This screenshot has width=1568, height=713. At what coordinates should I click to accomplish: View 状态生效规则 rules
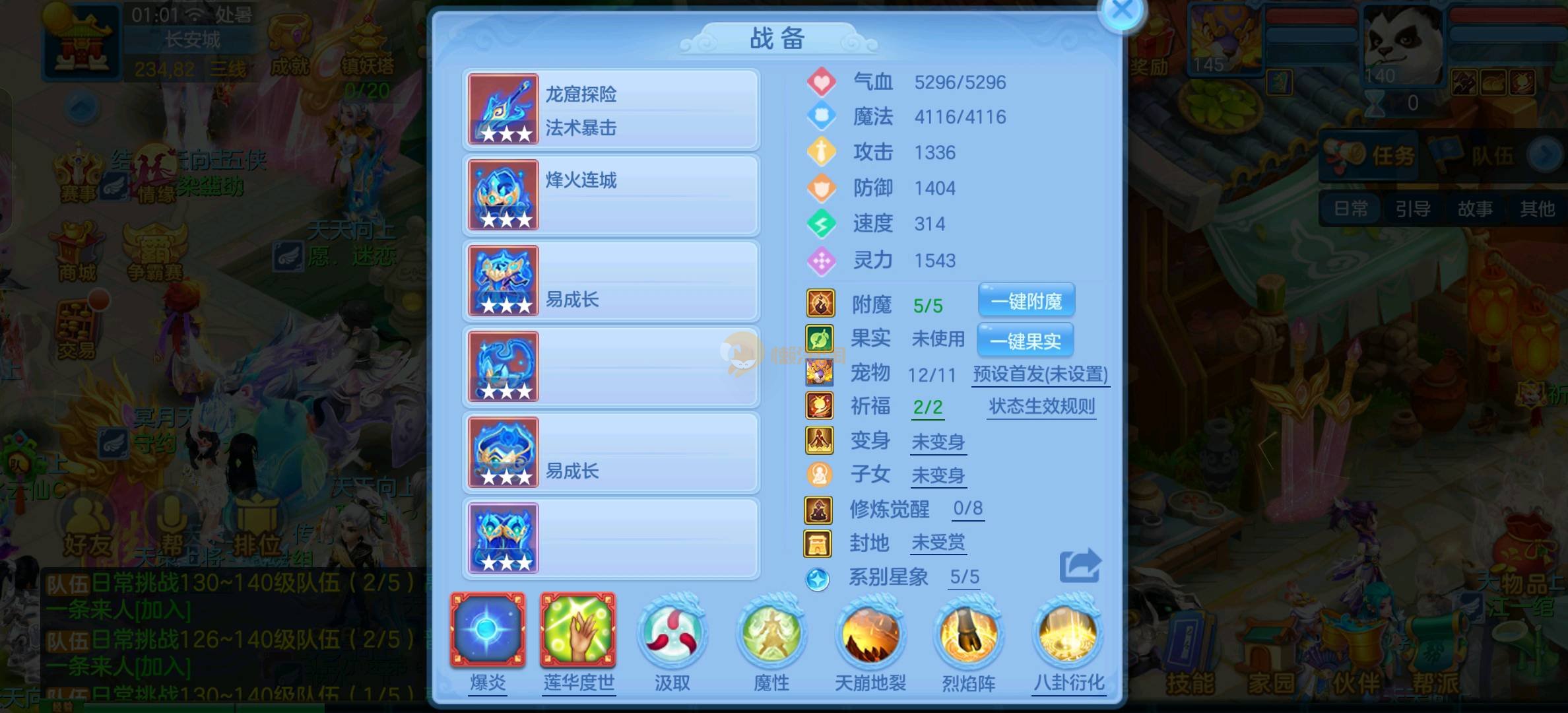pyautogui.click(x=1041, y=406)
